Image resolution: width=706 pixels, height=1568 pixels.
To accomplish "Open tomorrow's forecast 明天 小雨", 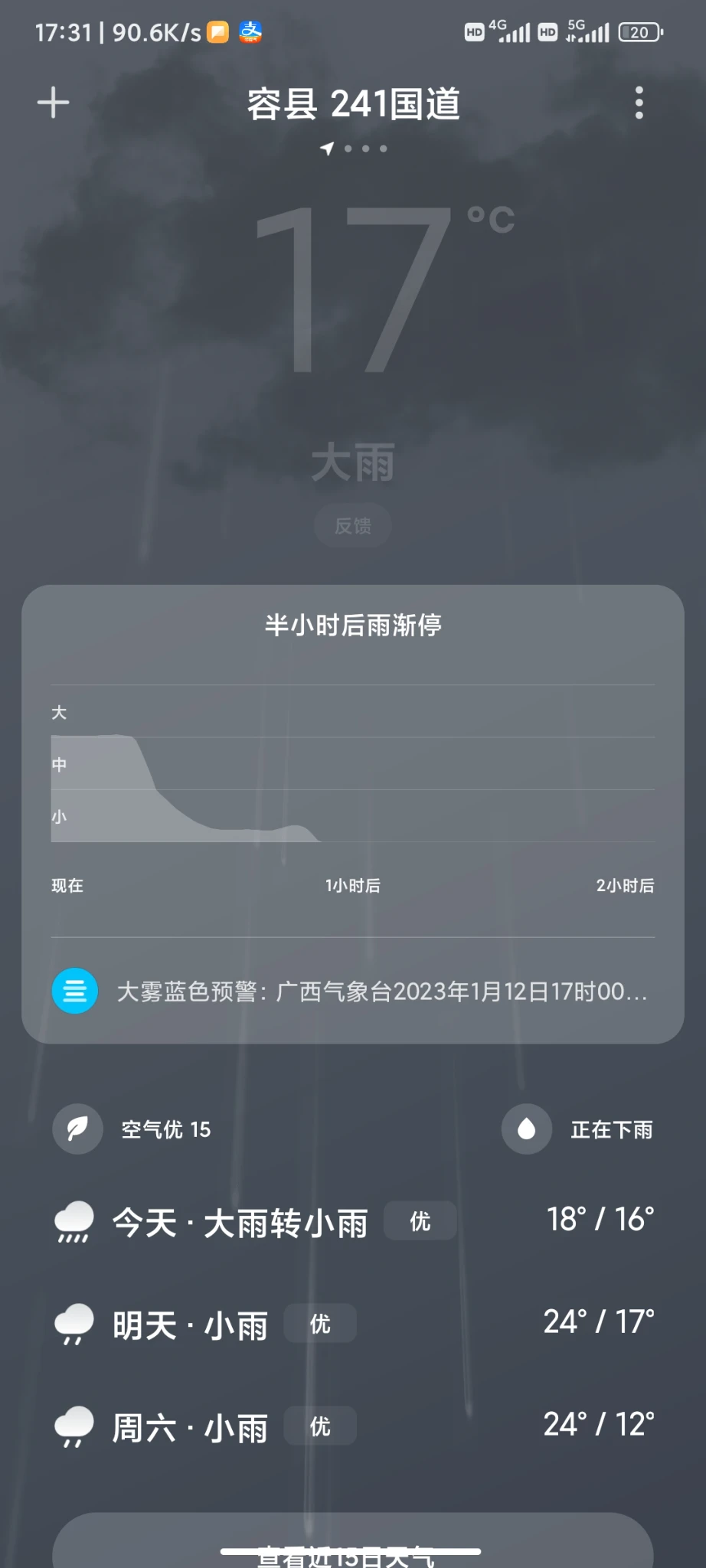I will [352, 1324].
